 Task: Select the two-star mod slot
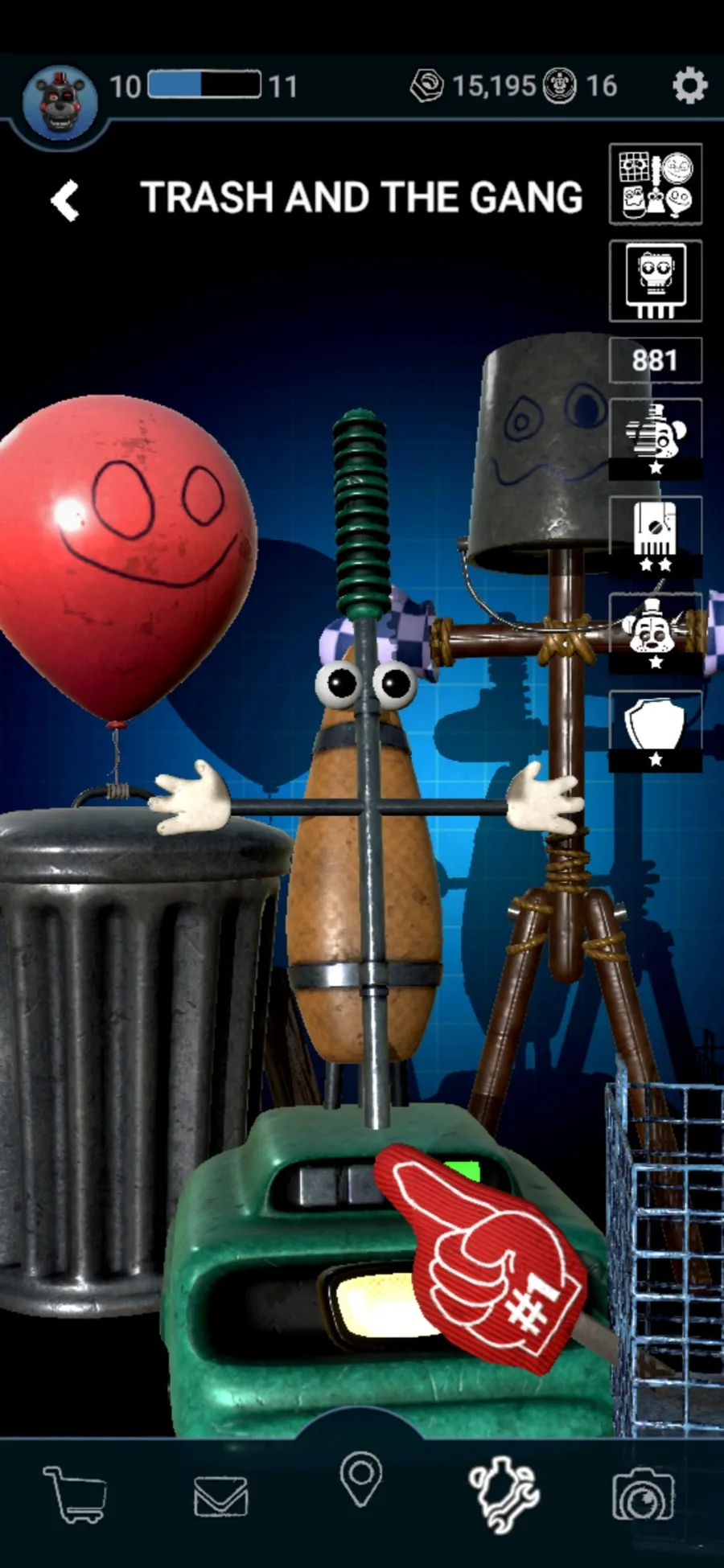coord(655,536)
